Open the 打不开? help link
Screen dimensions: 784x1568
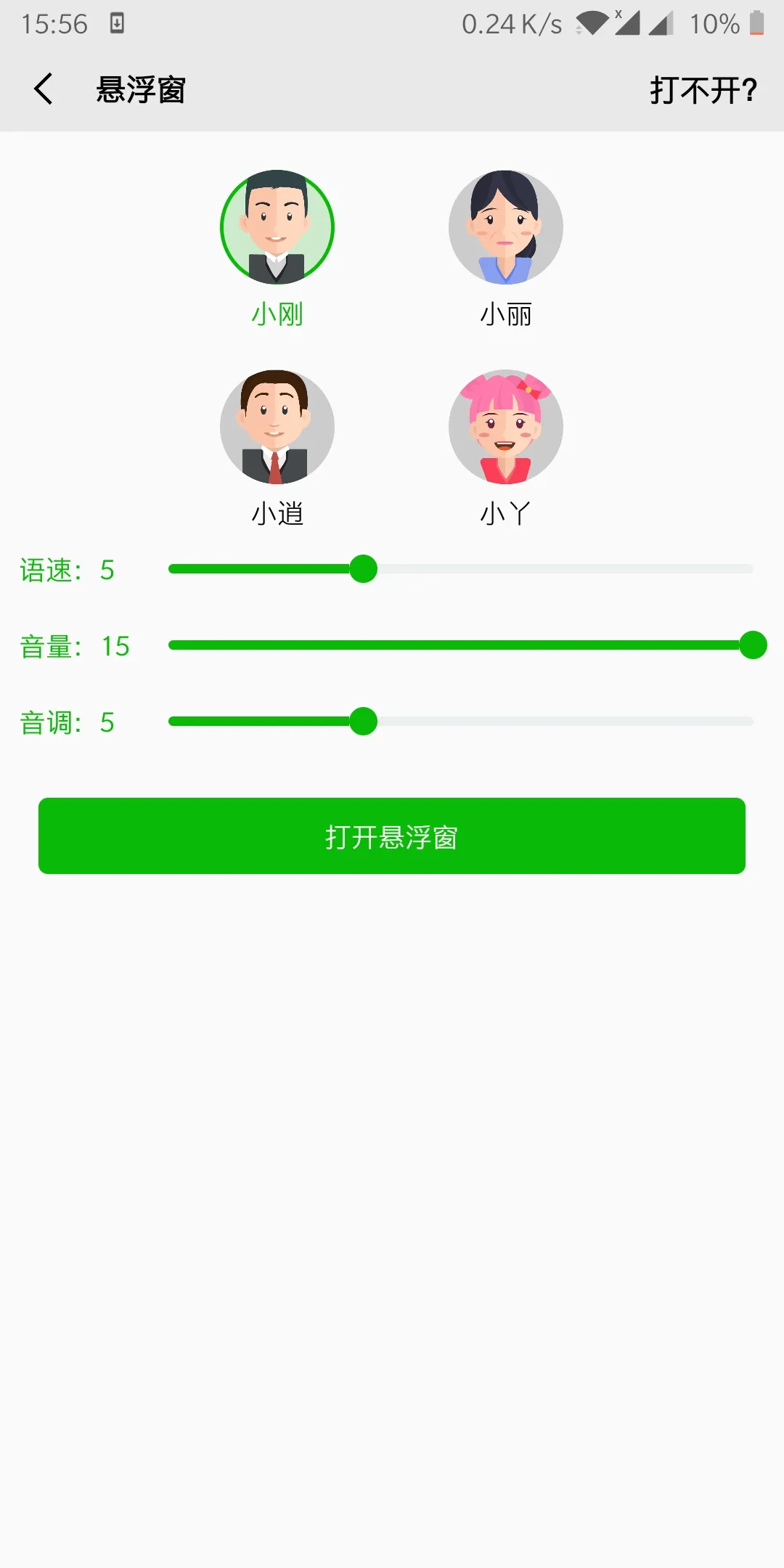pos(703,90)
